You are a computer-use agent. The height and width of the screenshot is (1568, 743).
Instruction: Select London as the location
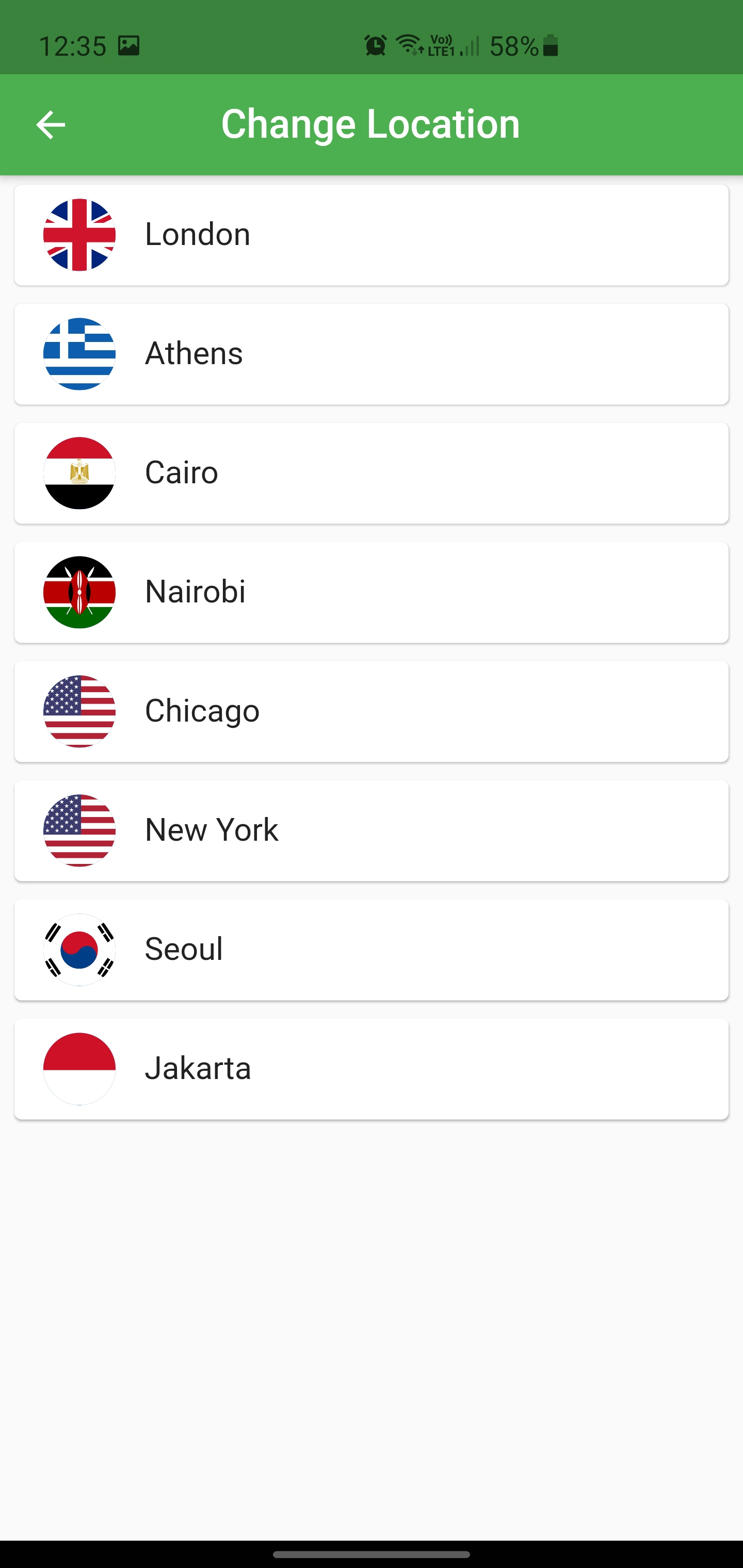[x=372, y=233]
